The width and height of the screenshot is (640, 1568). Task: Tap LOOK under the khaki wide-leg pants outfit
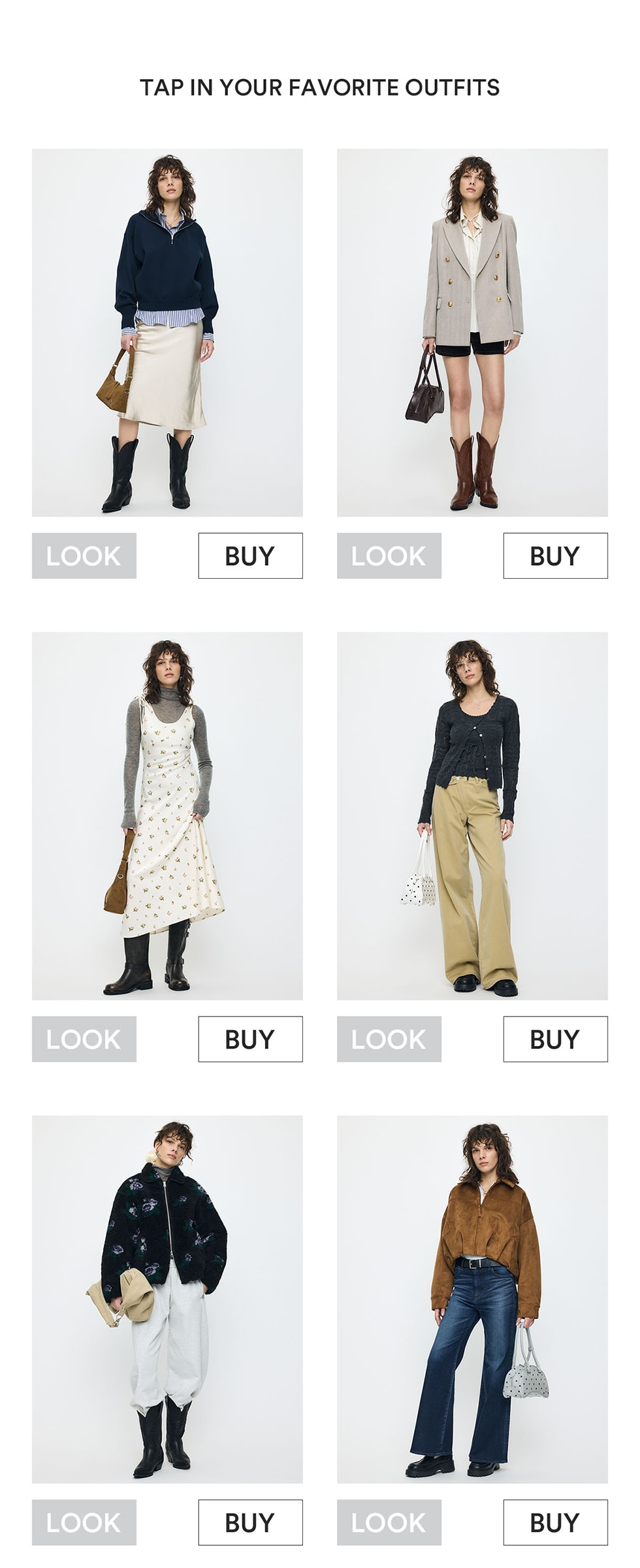[389, 1039]
